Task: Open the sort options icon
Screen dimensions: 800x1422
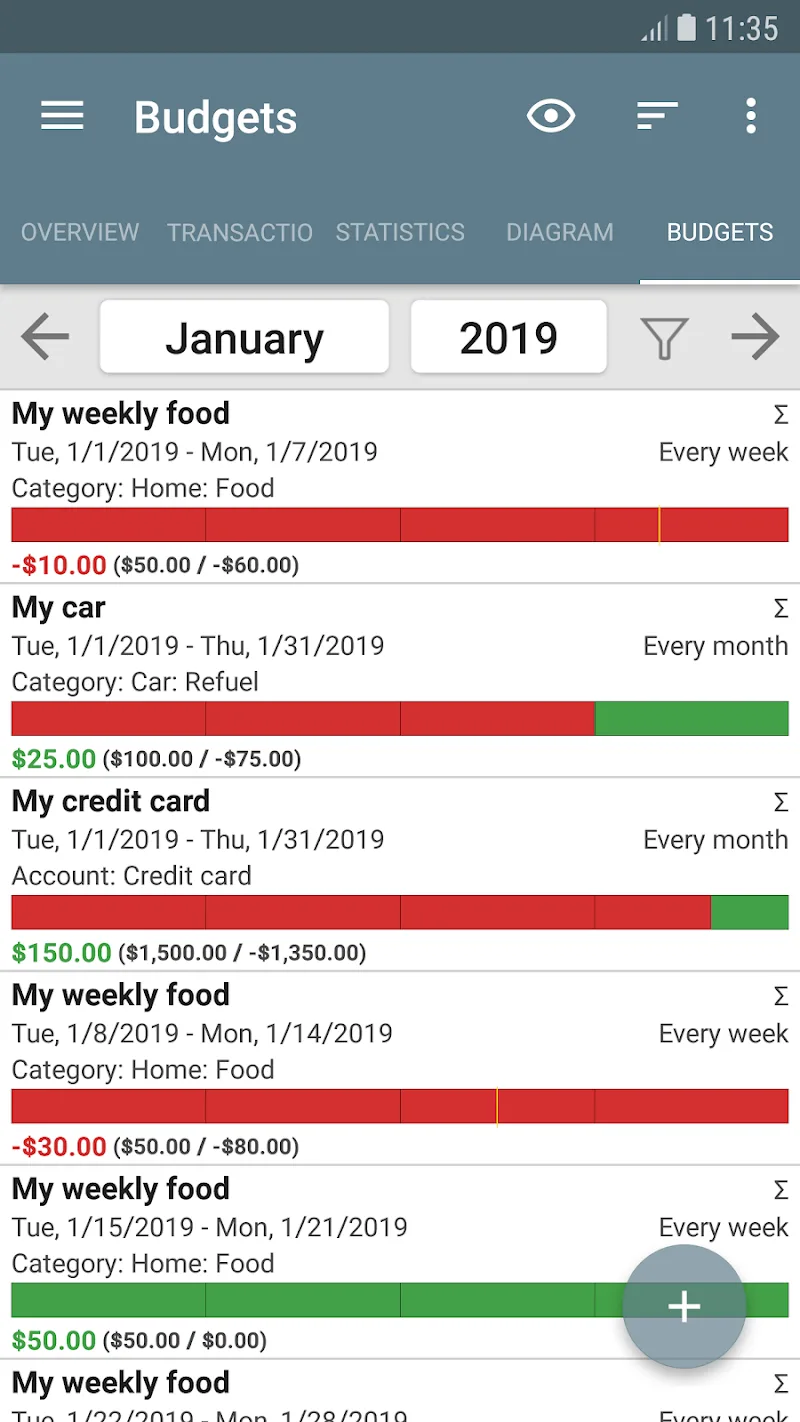Action: point(656,116)
